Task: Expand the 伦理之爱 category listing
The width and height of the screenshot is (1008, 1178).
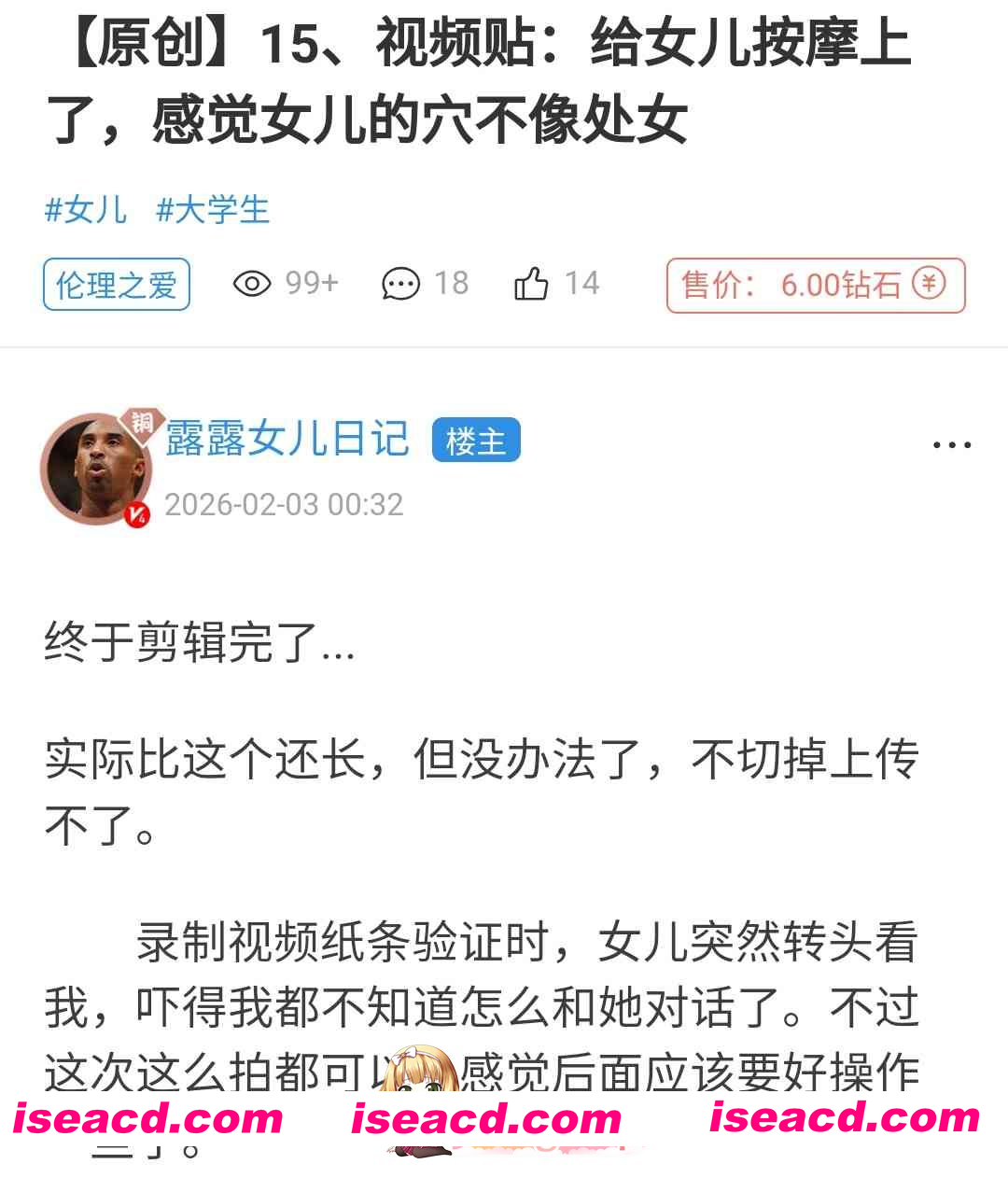Action: coord(116,285)
